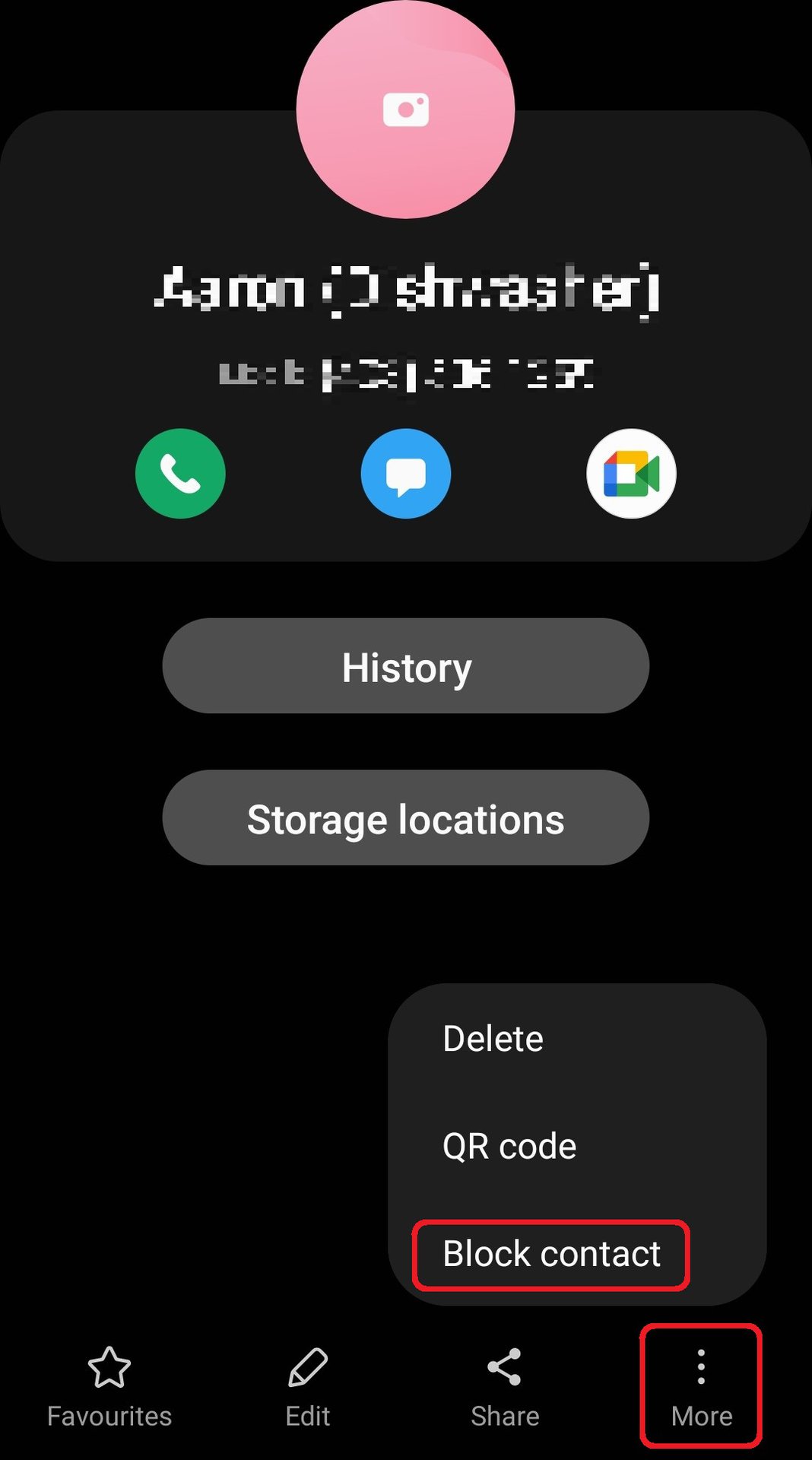Tap the camera icon to add contact photo

click(x=405, y=110)
